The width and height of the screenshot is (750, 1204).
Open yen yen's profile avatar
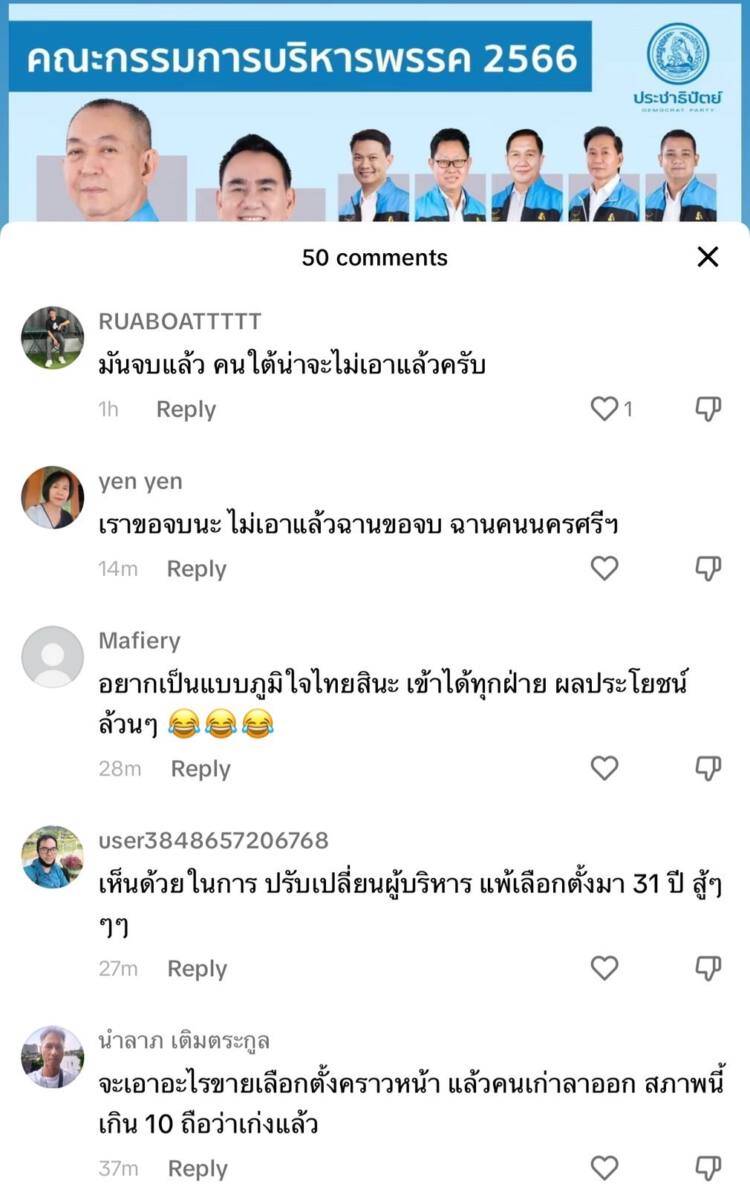tap(52, 497)
